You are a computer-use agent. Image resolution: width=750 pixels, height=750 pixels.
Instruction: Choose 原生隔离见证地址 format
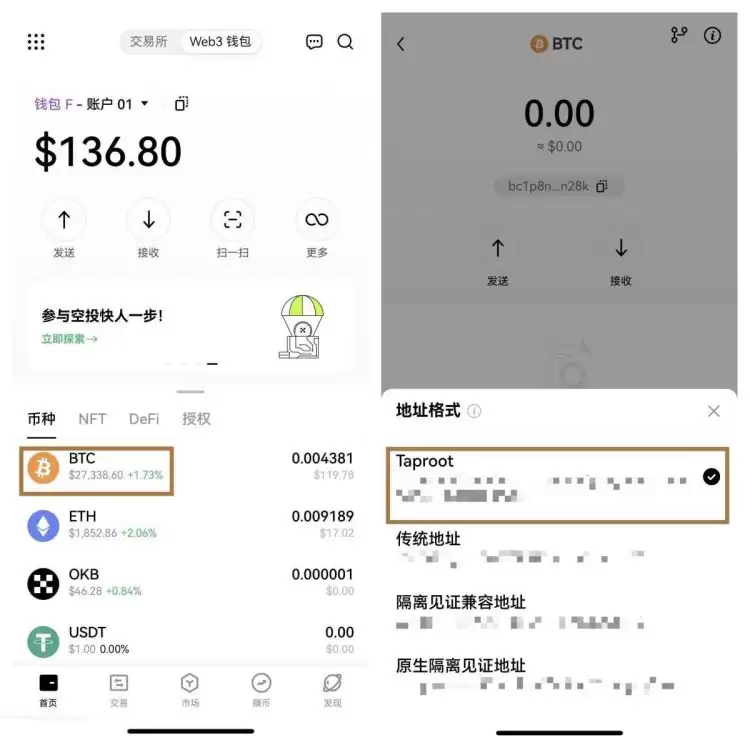coord(558,674)
